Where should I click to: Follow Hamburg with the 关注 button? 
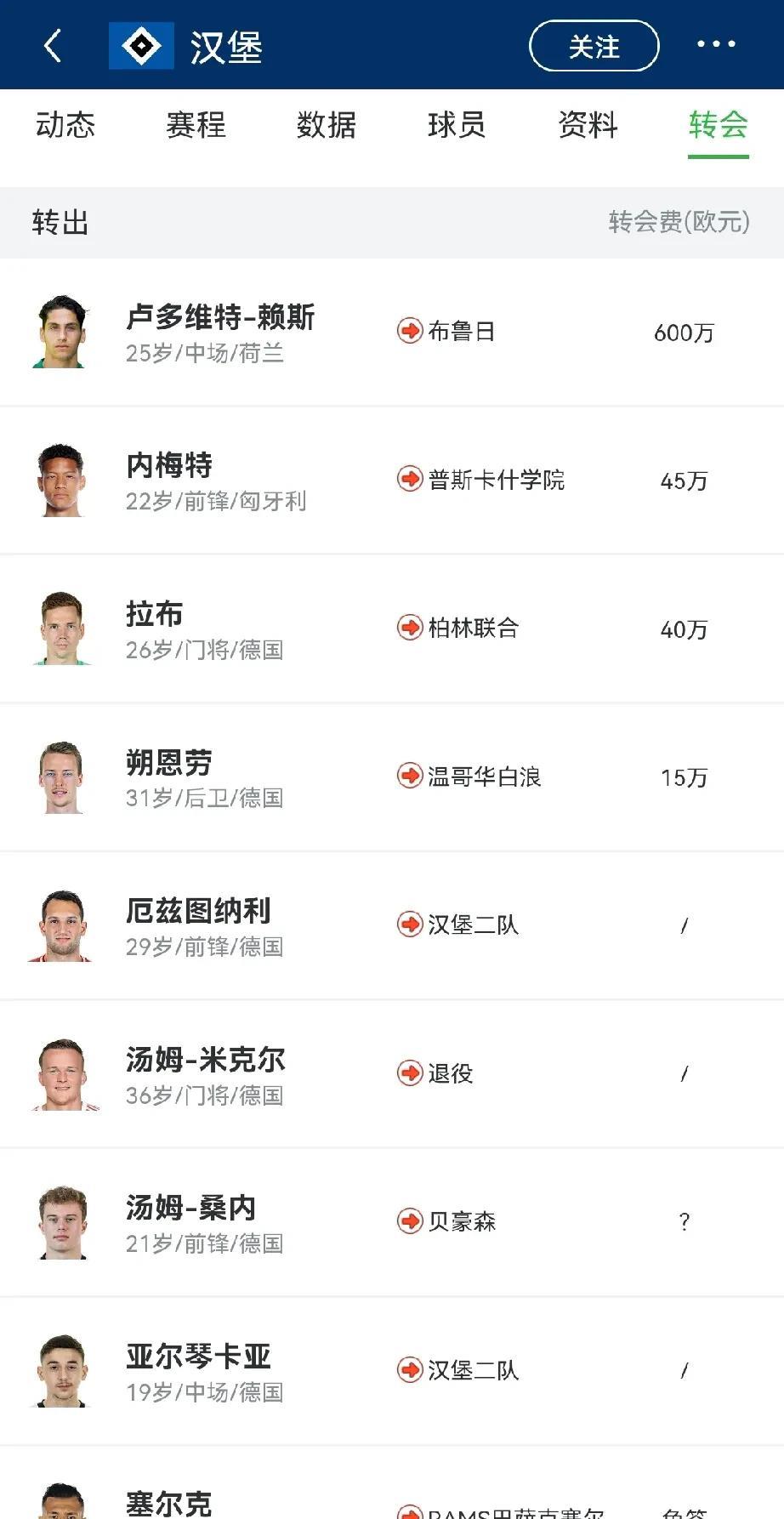tap(594, 46)
